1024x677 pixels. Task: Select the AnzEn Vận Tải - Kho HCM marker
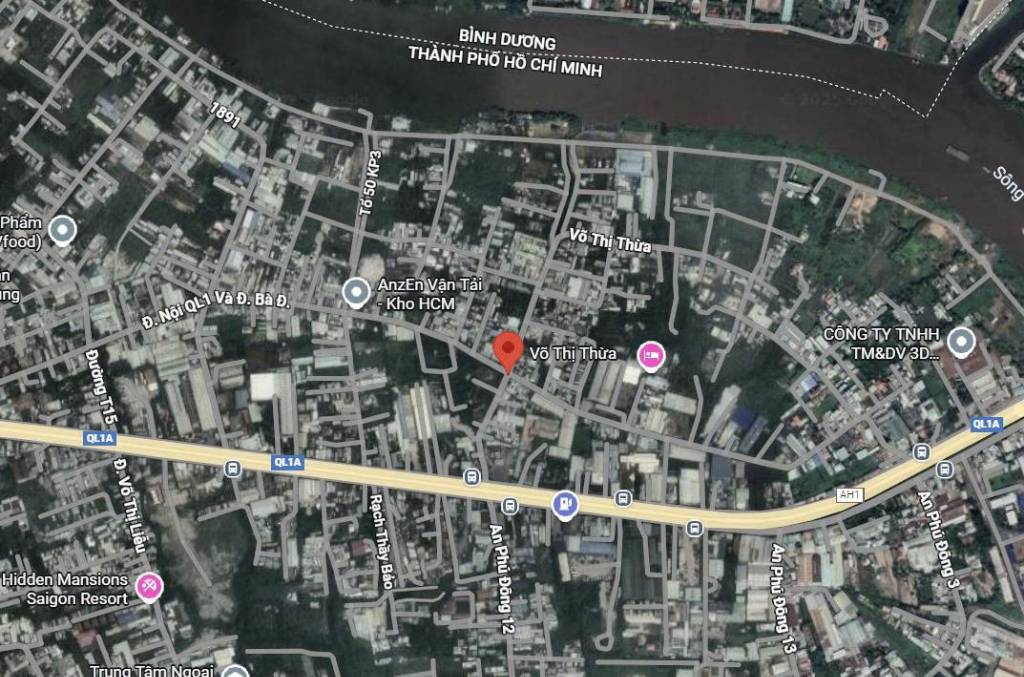click(356, 292)
